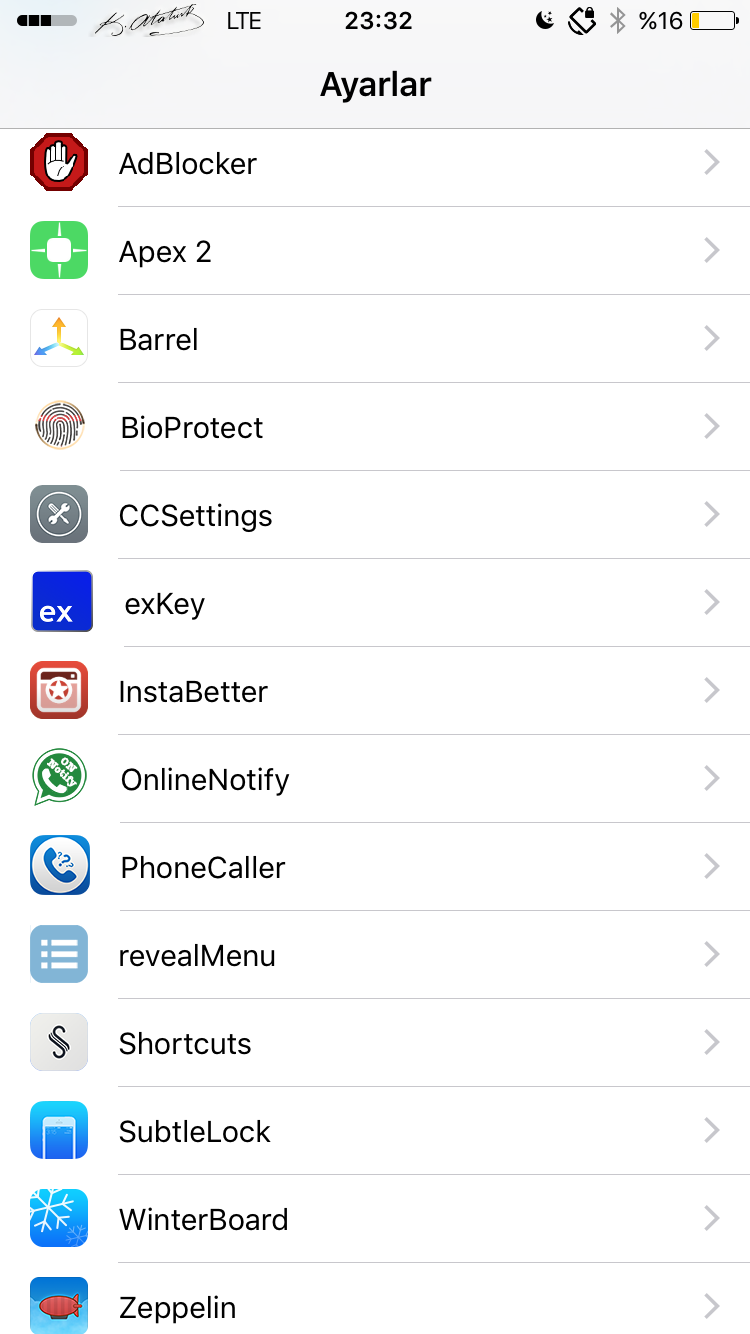
Task: Tap the Zeppelin row
Action: click(x=375, y=1299)
